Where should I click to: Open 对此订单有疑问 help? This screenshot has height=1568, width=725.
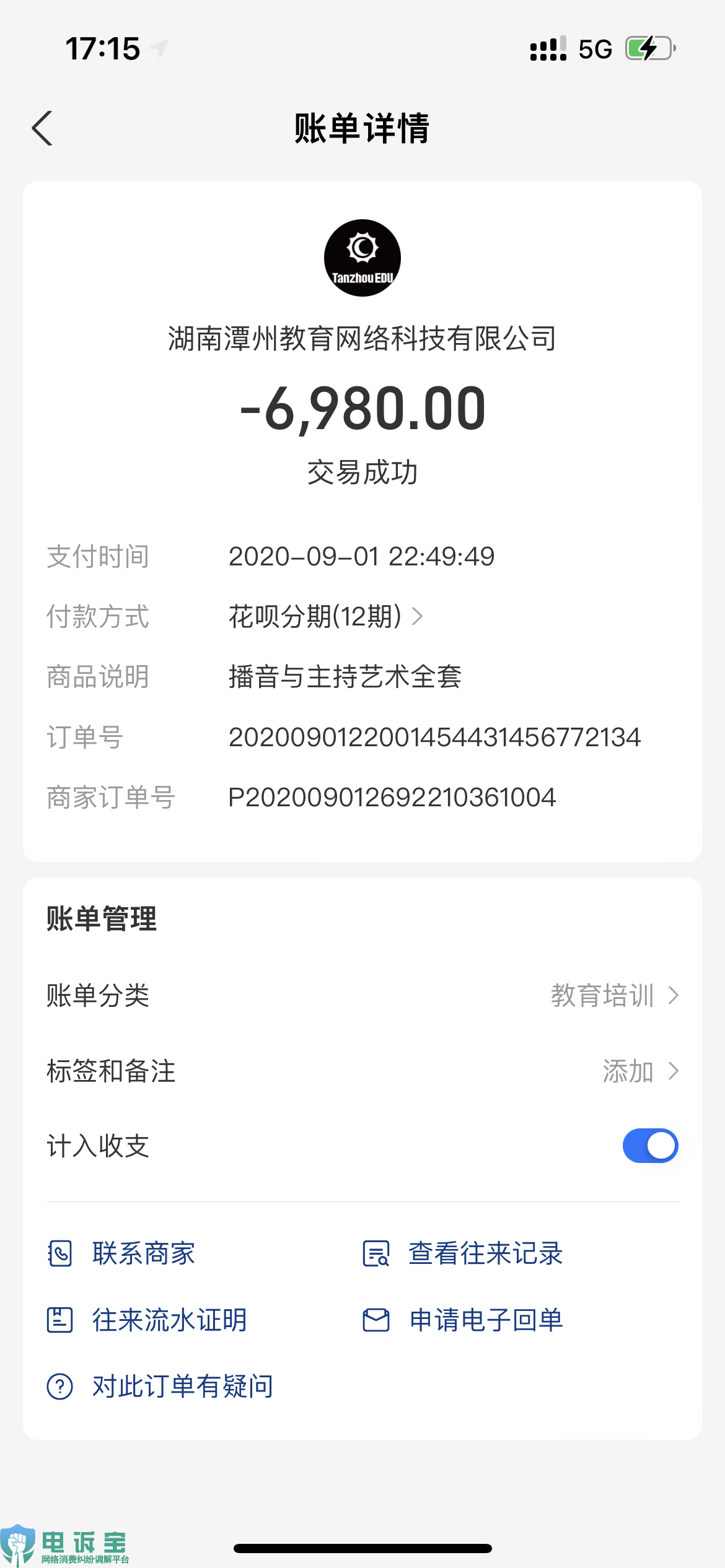160,1386
